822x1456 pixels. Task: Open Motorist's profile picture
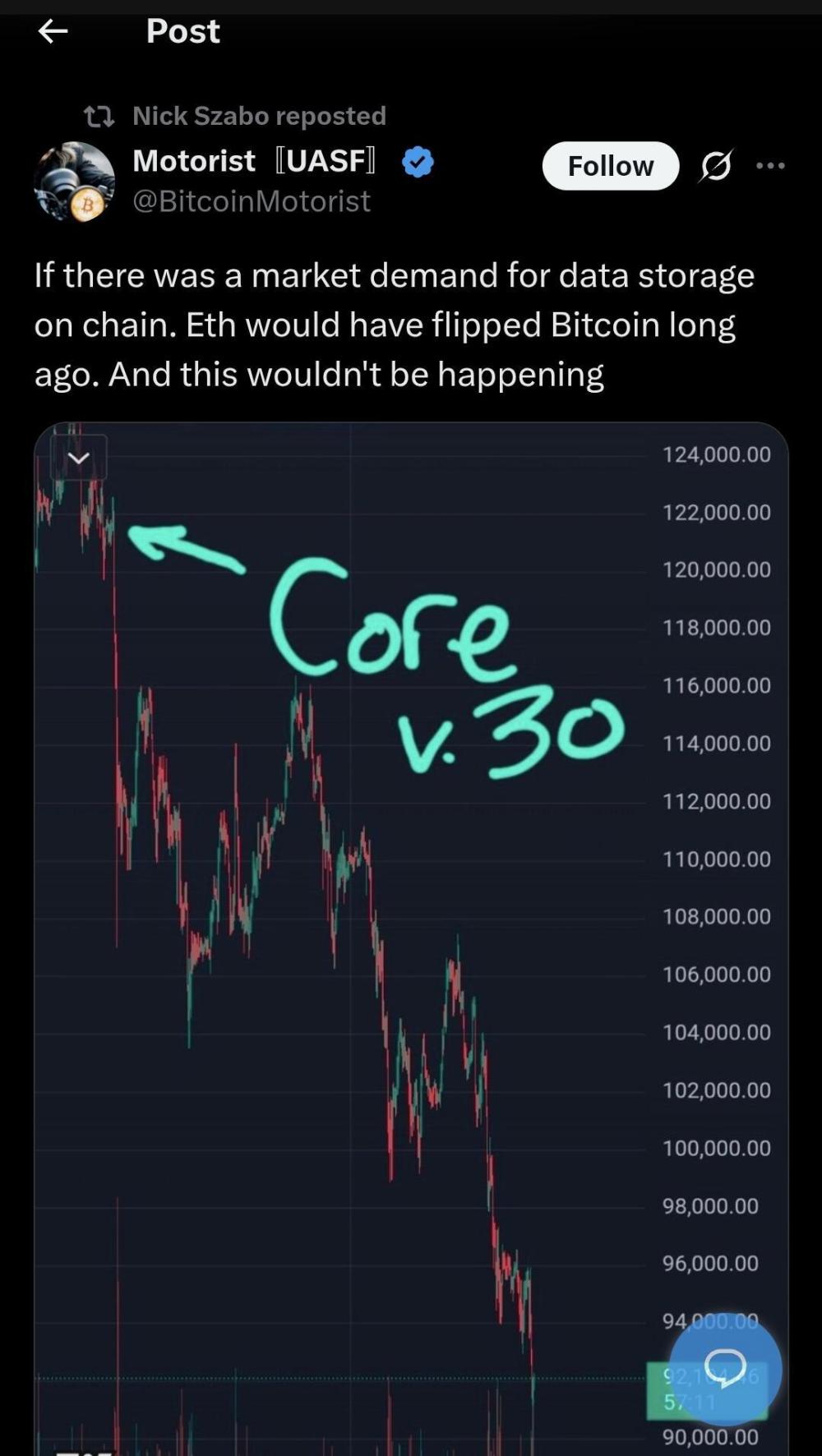click(74, 182)
